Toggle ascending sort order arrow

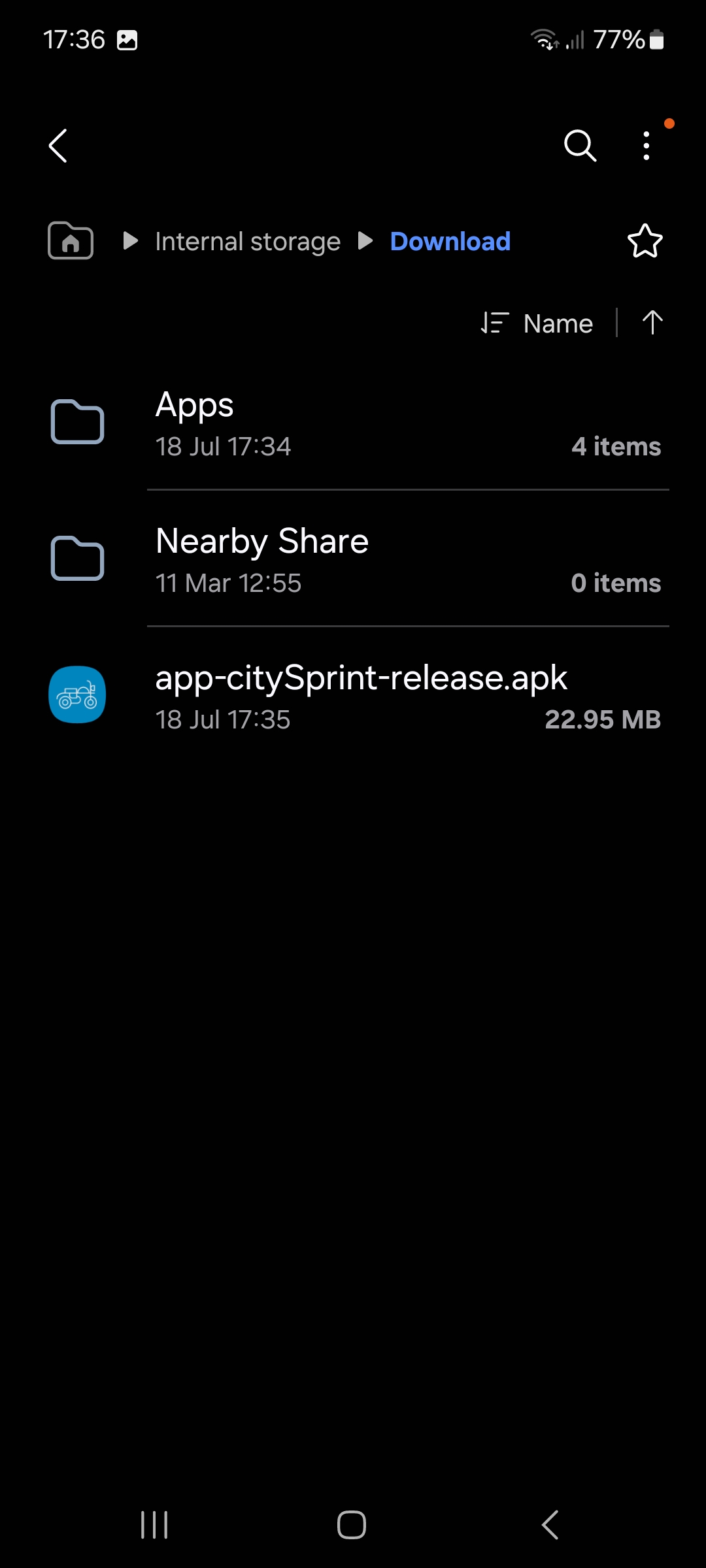[652, 323]
